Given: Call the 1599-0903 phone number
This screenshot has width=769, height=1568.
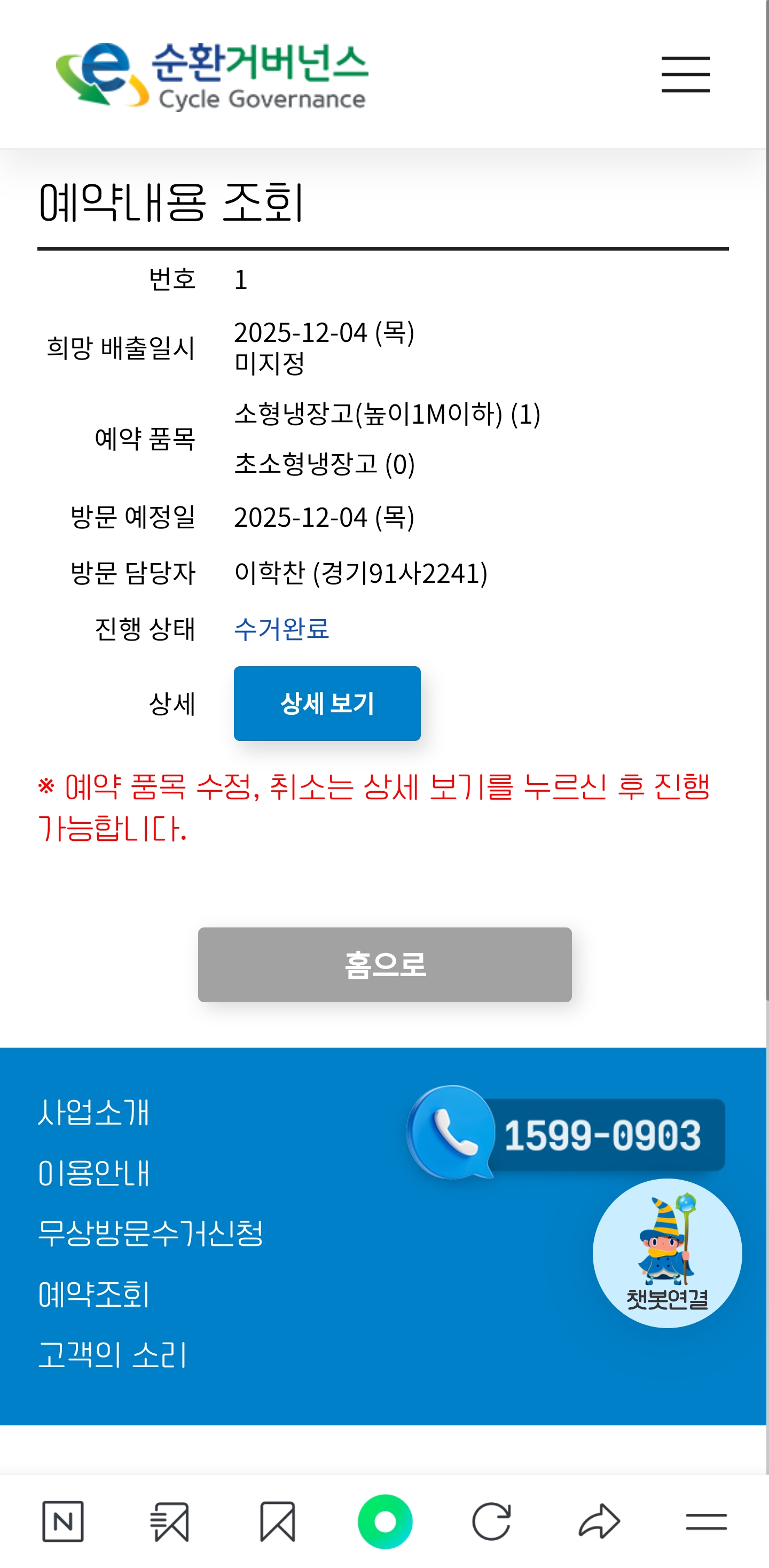Looking at the screenshot, I should point(566,1133).
